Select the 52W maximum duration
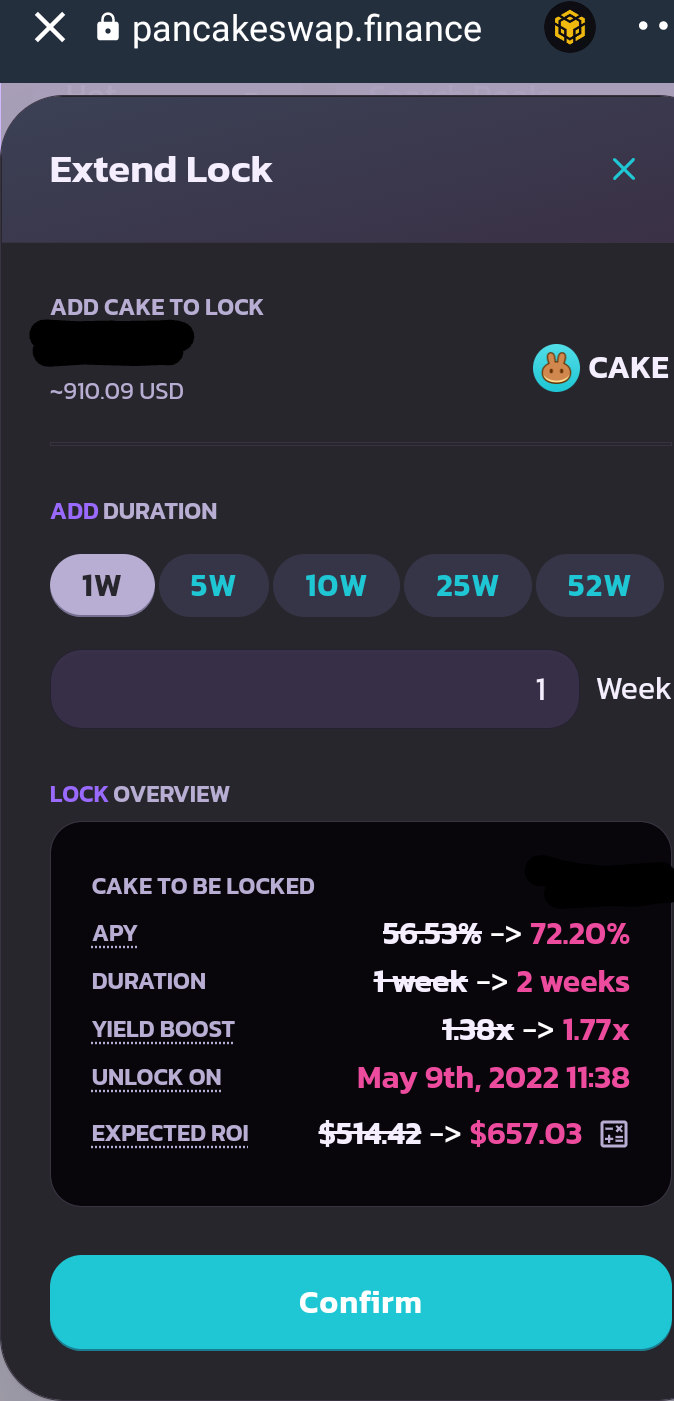Image resolution: width=674 pixels, height=1401 pixels. click(x=599, y=585)
